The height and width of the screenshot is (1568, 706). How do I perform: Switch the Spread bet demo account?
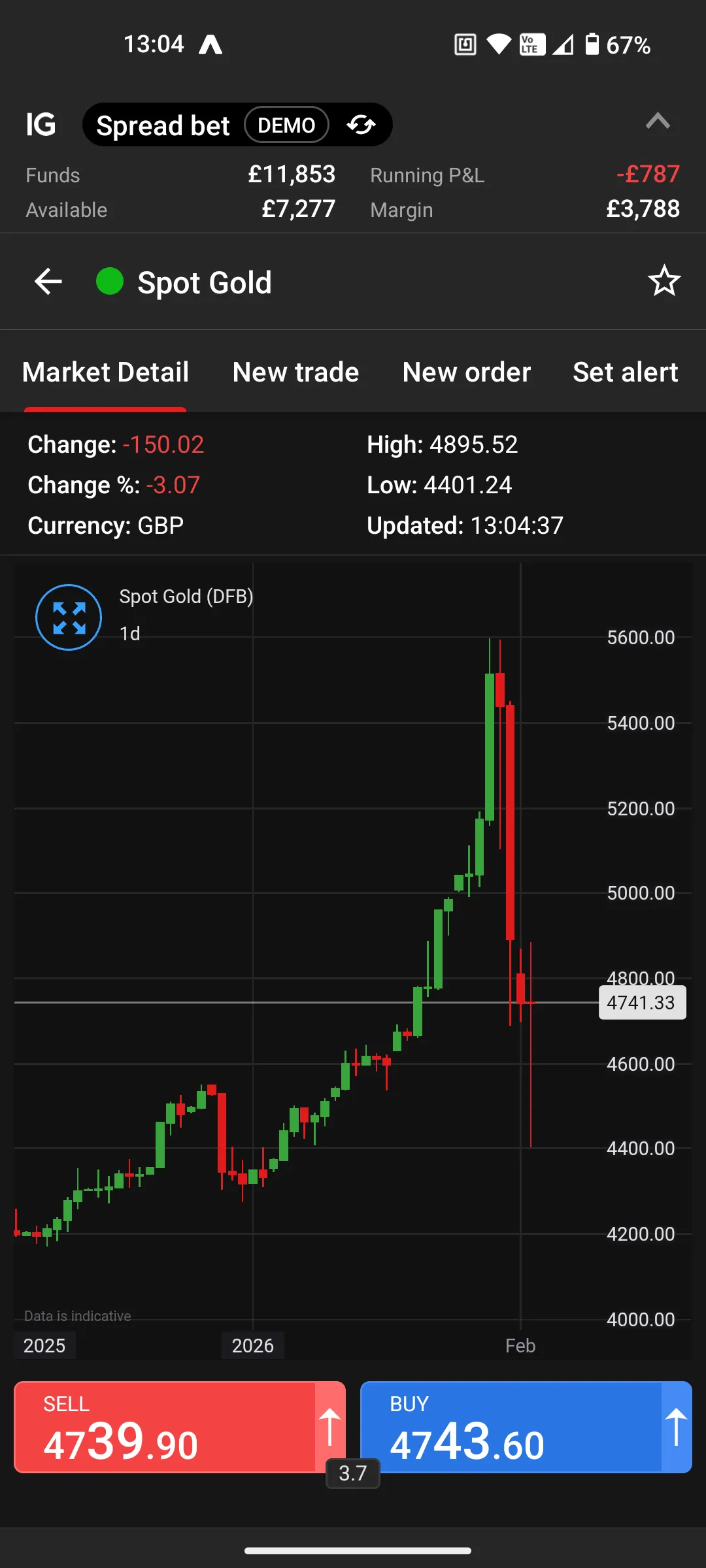tap(361, 125)
